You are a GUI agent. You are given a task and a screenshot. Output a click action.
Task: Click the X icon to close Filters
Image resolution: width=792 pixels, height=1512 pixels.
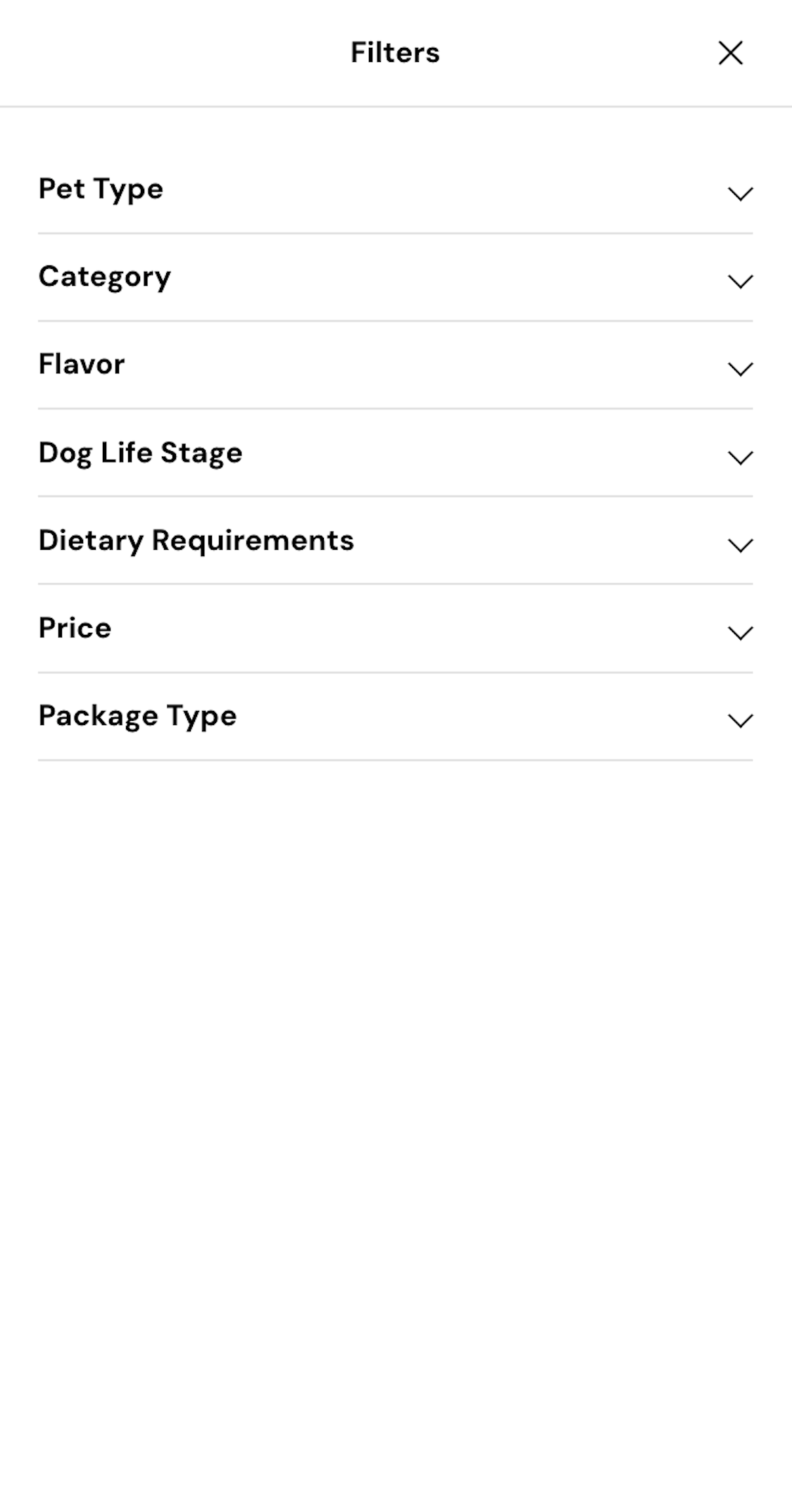point(730,53)
